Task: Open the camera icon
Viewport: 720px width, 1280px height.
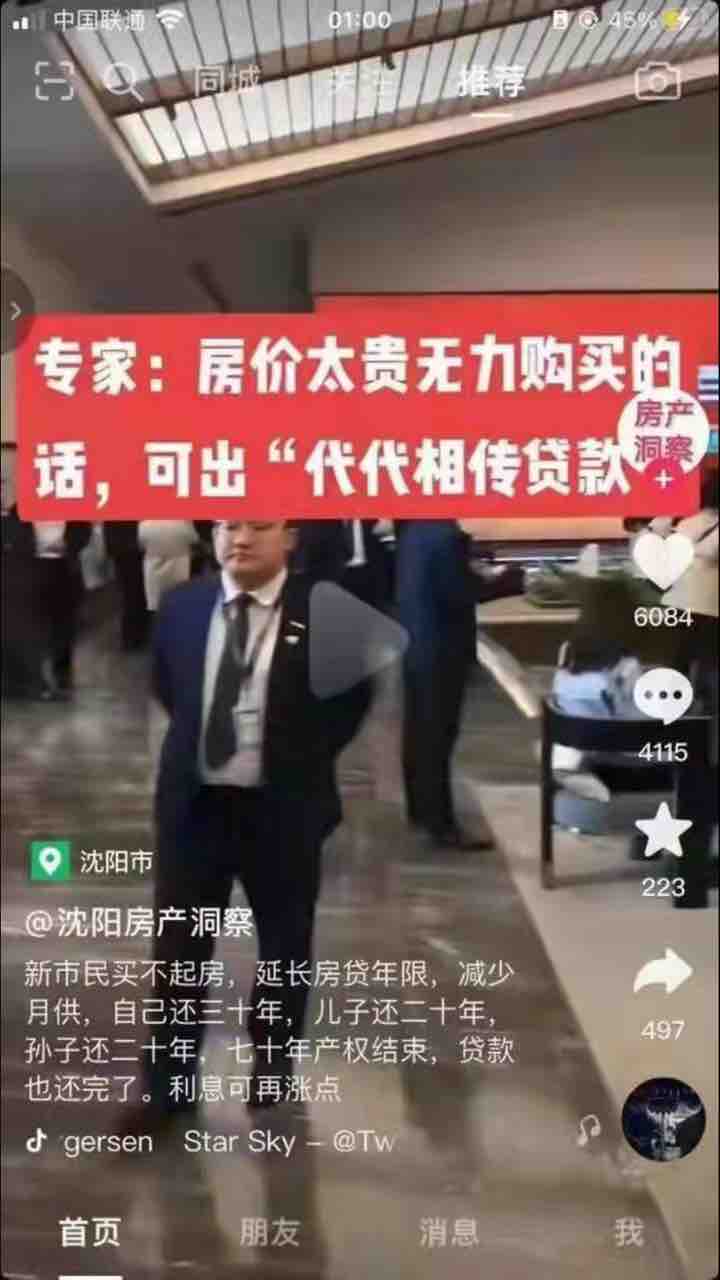Action: 657,82
